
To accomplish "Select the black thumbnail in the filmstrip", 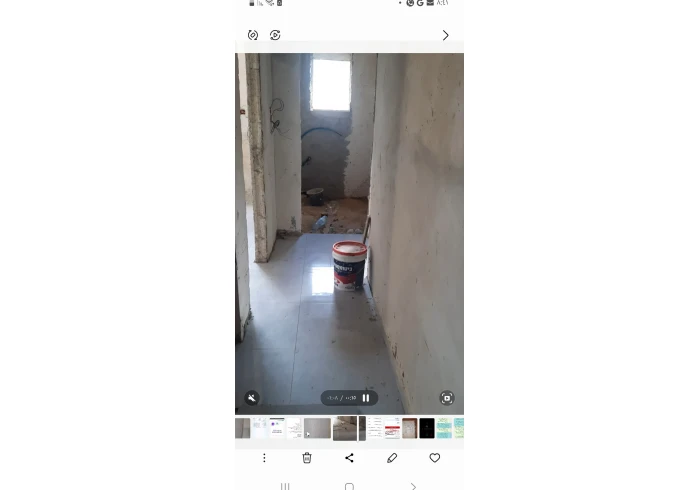I will [x=427, y=428].
